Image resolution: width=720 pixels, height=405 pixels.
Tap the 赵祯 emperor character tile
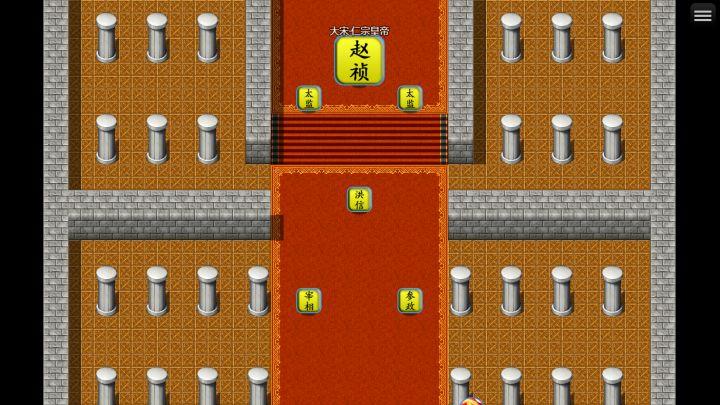click(359, 61)
